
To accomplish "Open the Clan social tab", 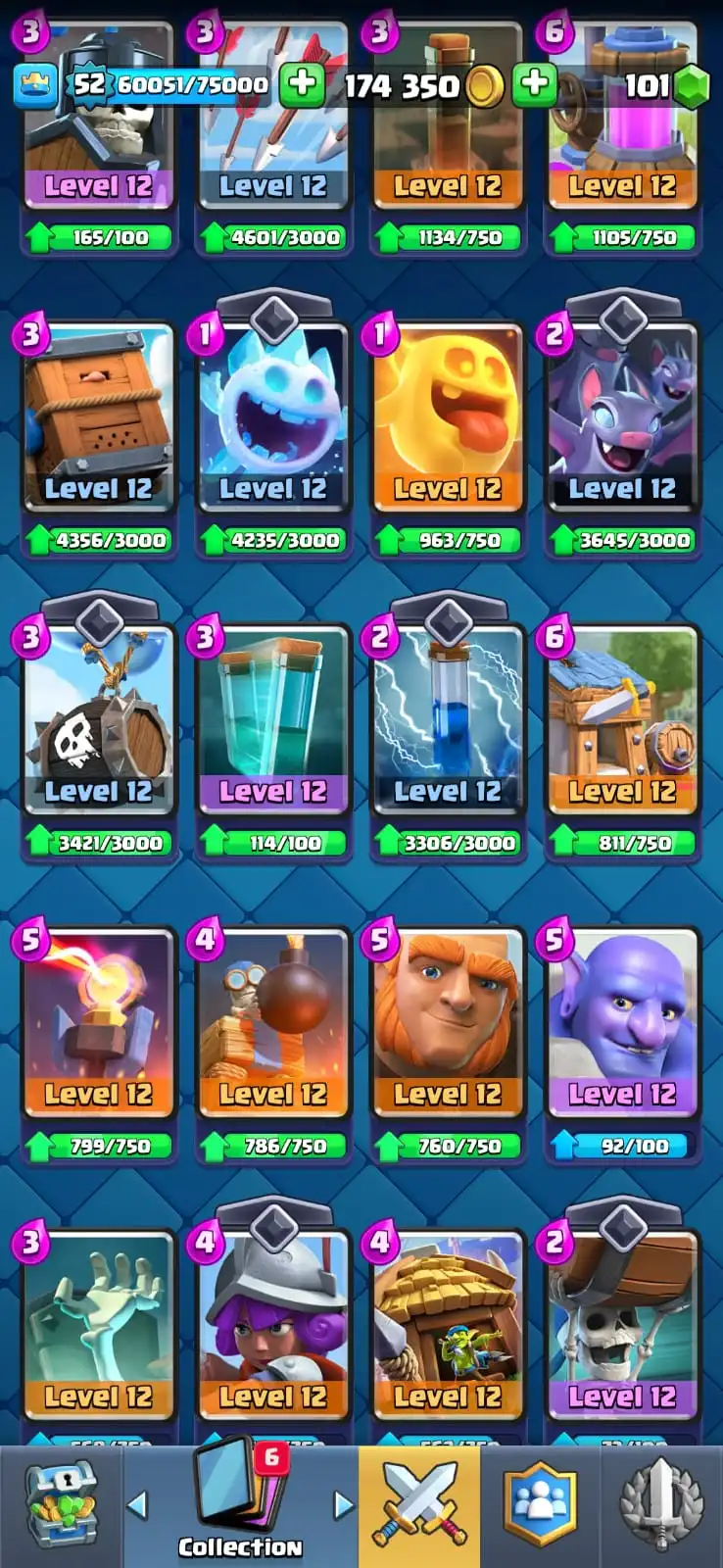I will coord(540,1506).
